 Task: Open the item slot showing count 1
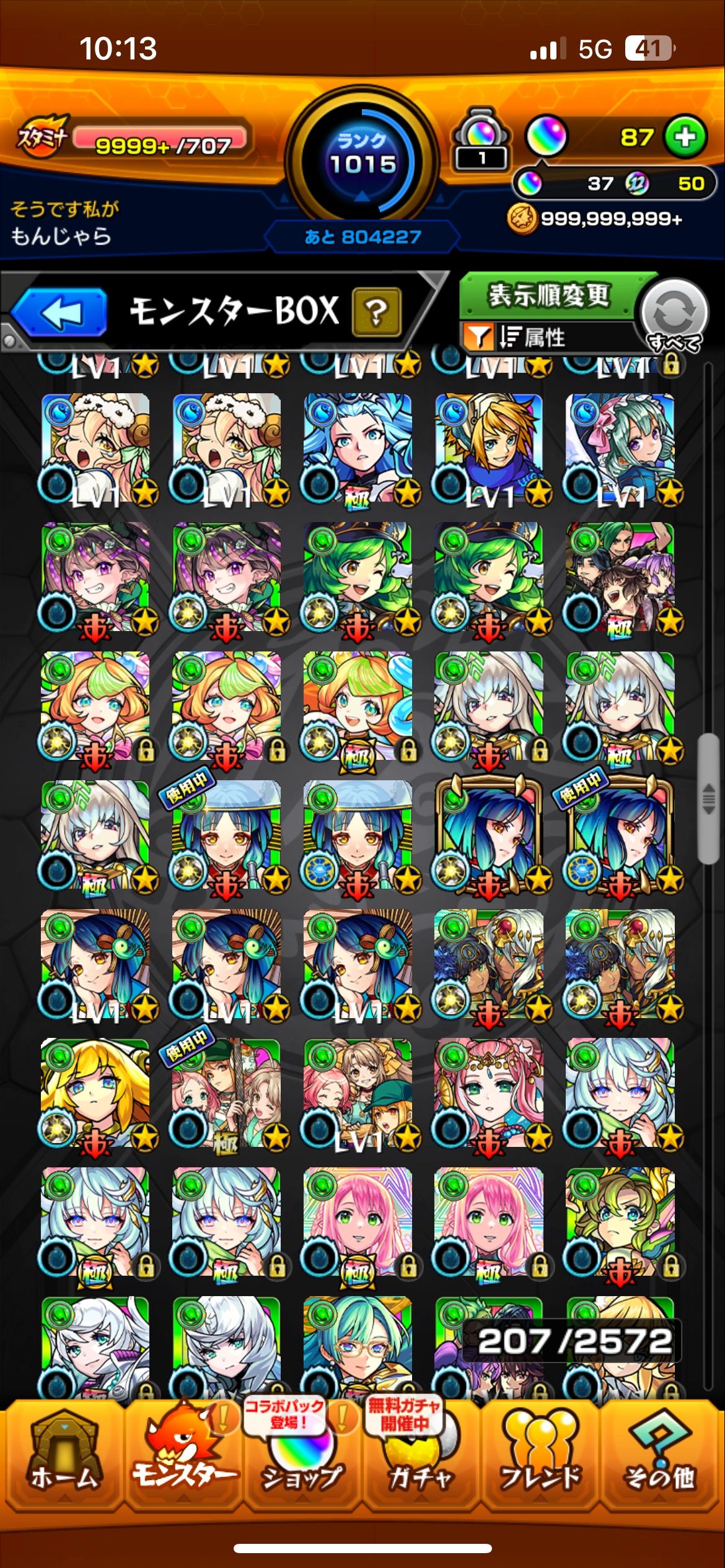click(x=482, y=144)
